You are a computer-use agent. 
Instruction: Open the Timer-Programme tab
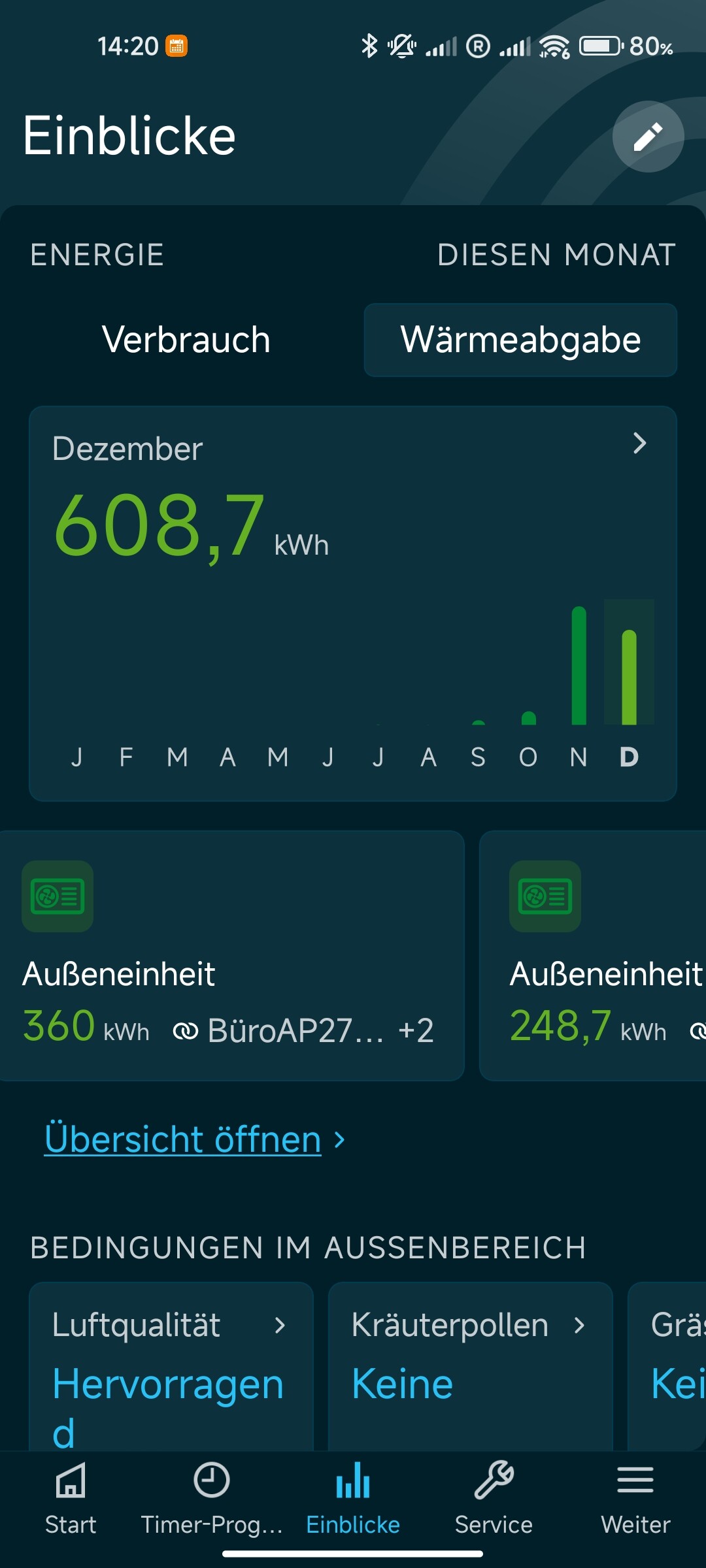[x=212, y=1497]
